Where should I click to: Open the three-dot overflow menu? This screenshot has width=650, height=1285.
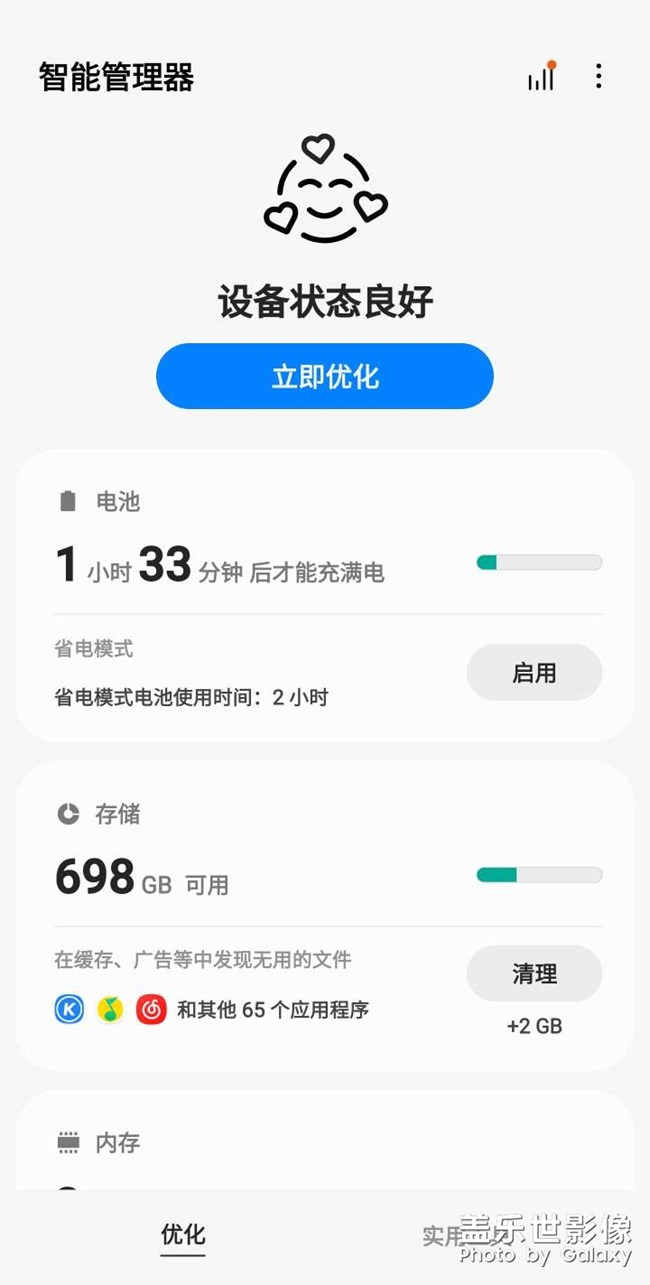tap(598, 77)
